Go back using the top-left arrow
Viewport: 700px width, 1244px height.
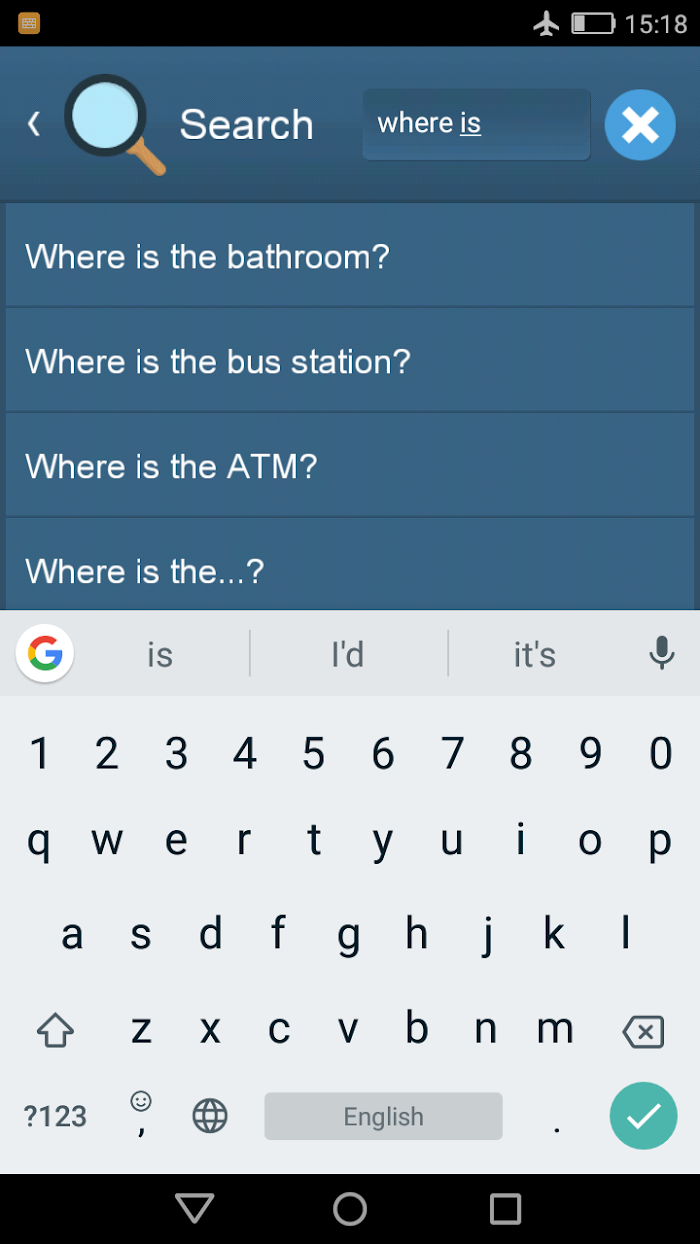click(x=34, y=124)
